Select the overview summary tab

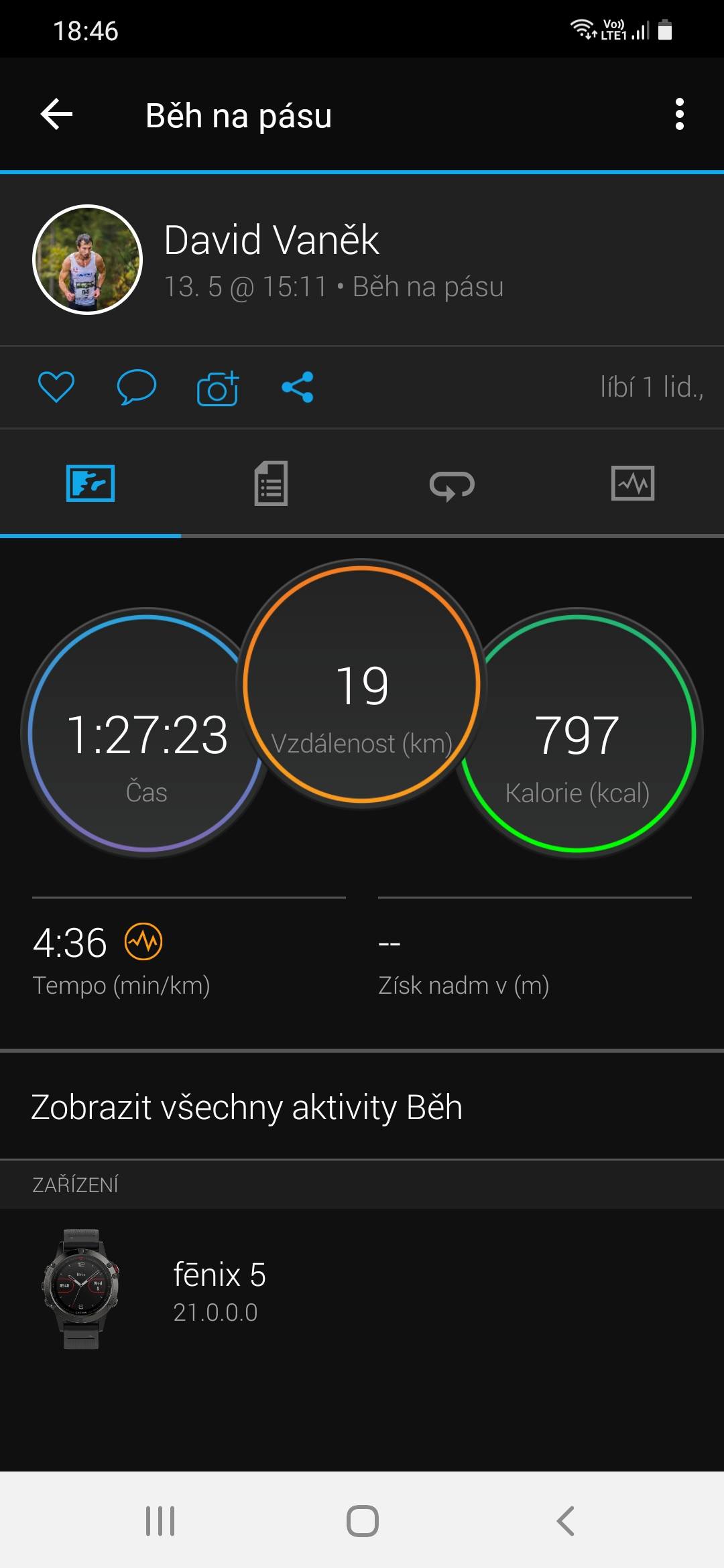point(90,483)
